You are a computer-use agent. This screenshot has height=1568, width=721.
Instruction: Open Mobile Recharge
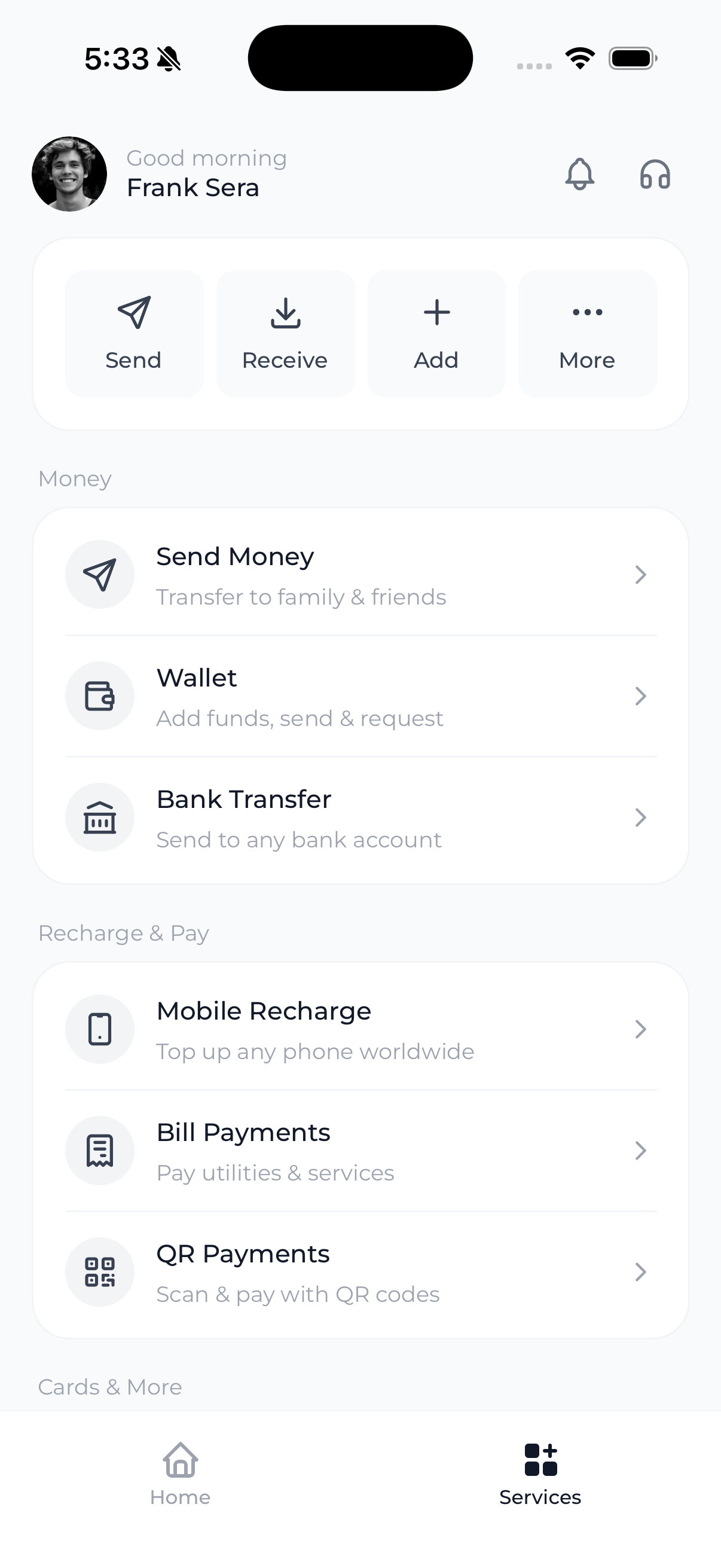click(360, 1029)
